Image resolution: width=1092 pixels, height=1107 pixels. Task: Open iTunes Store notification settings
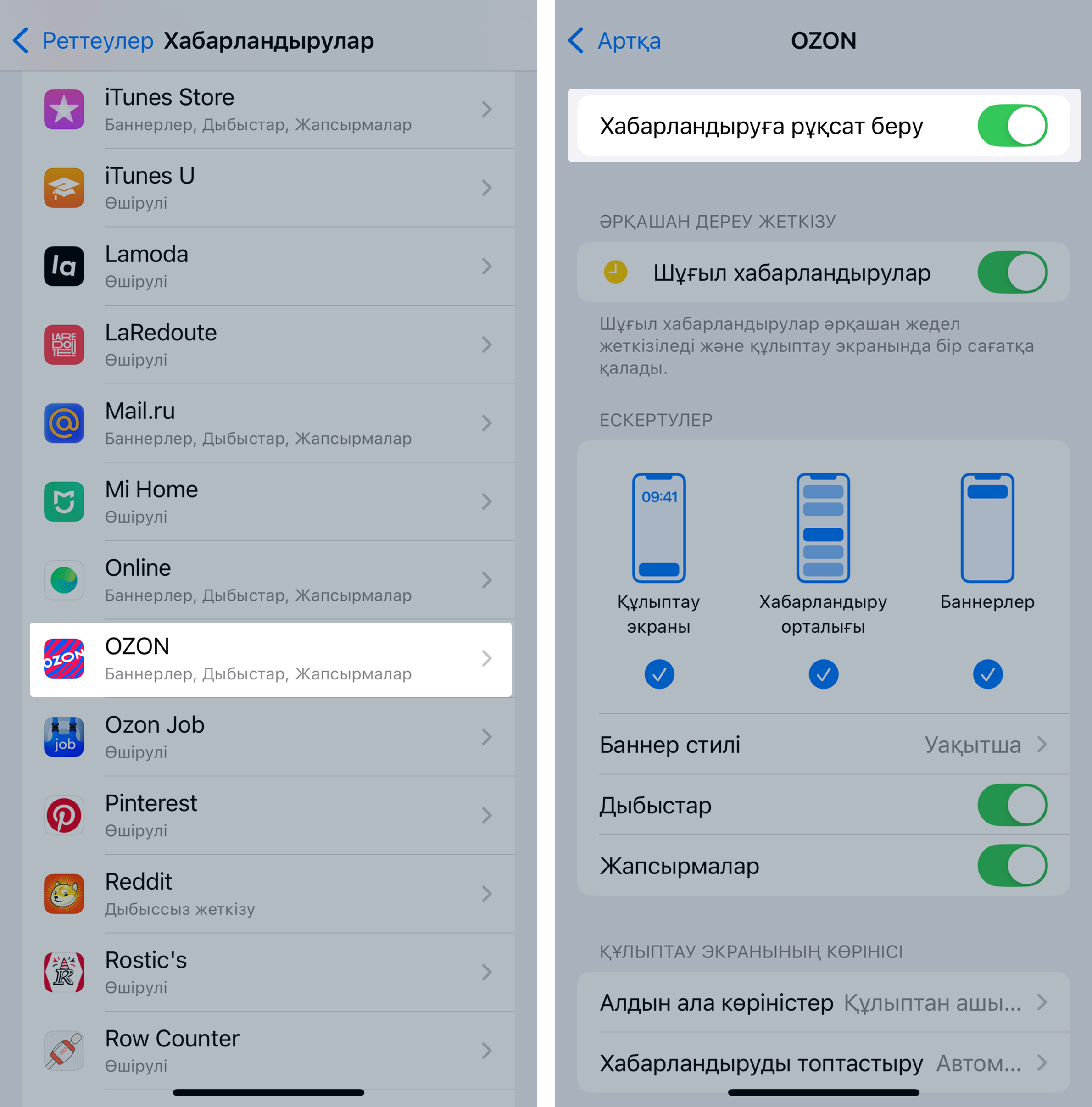269,110
